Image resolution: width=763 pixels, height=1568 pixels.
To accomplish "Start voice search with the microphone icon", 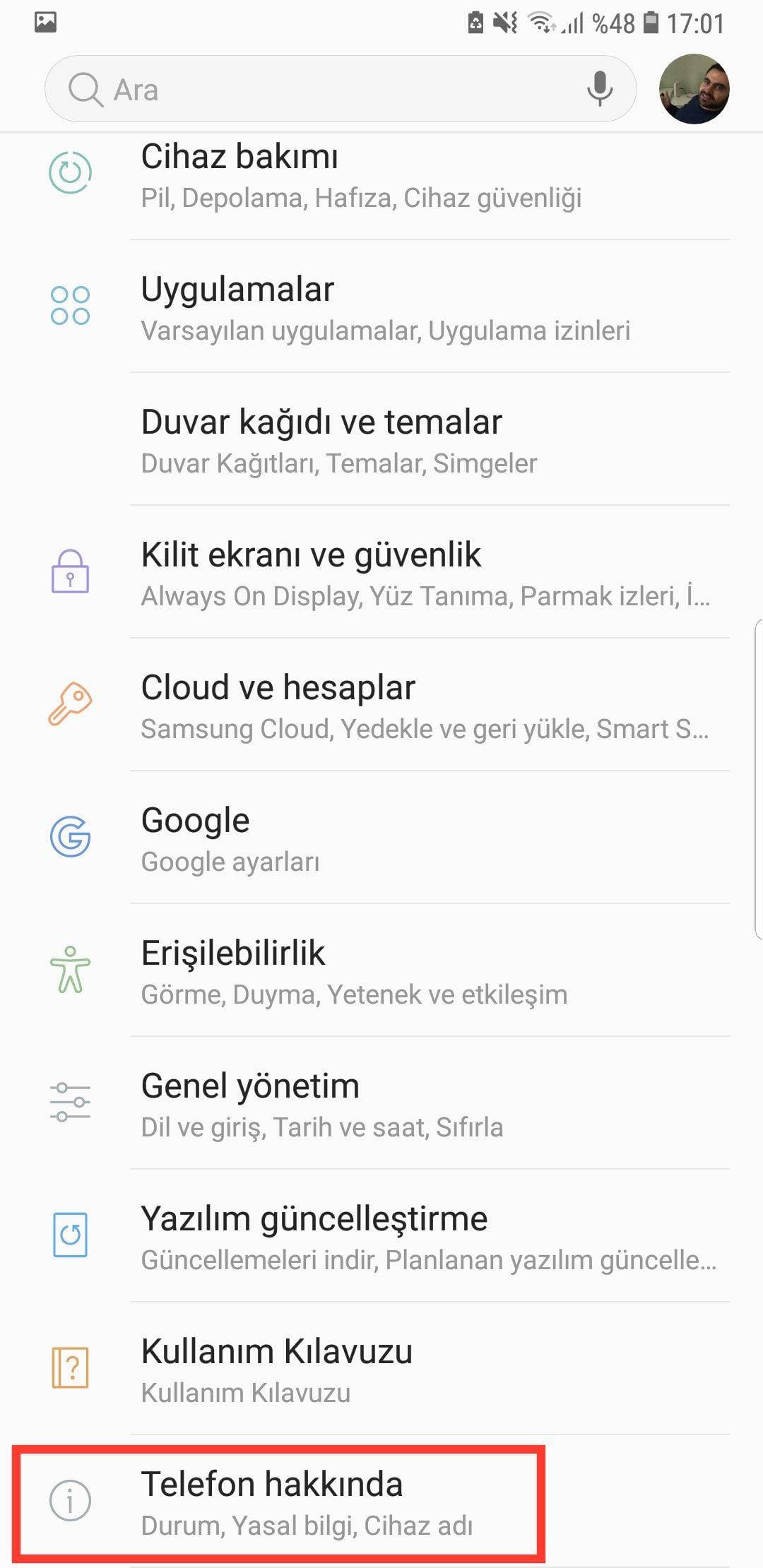I will (x=600, y=89).
